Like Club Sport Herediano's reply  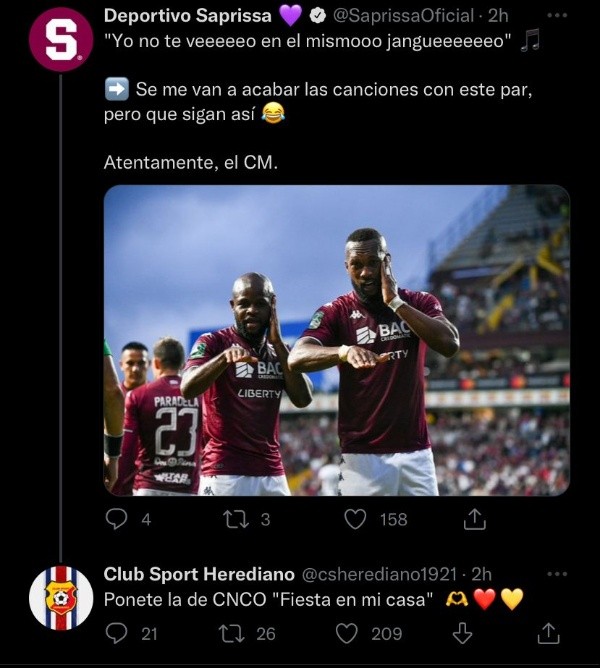pos(347,633)
